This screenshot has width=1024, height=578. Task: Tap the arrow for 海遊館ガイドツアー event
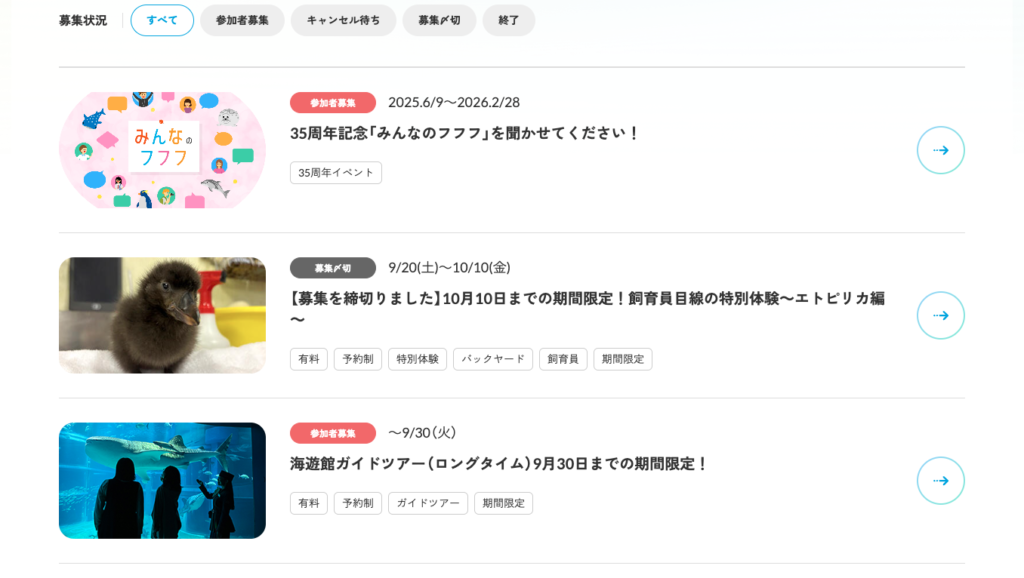click(940, 481)
